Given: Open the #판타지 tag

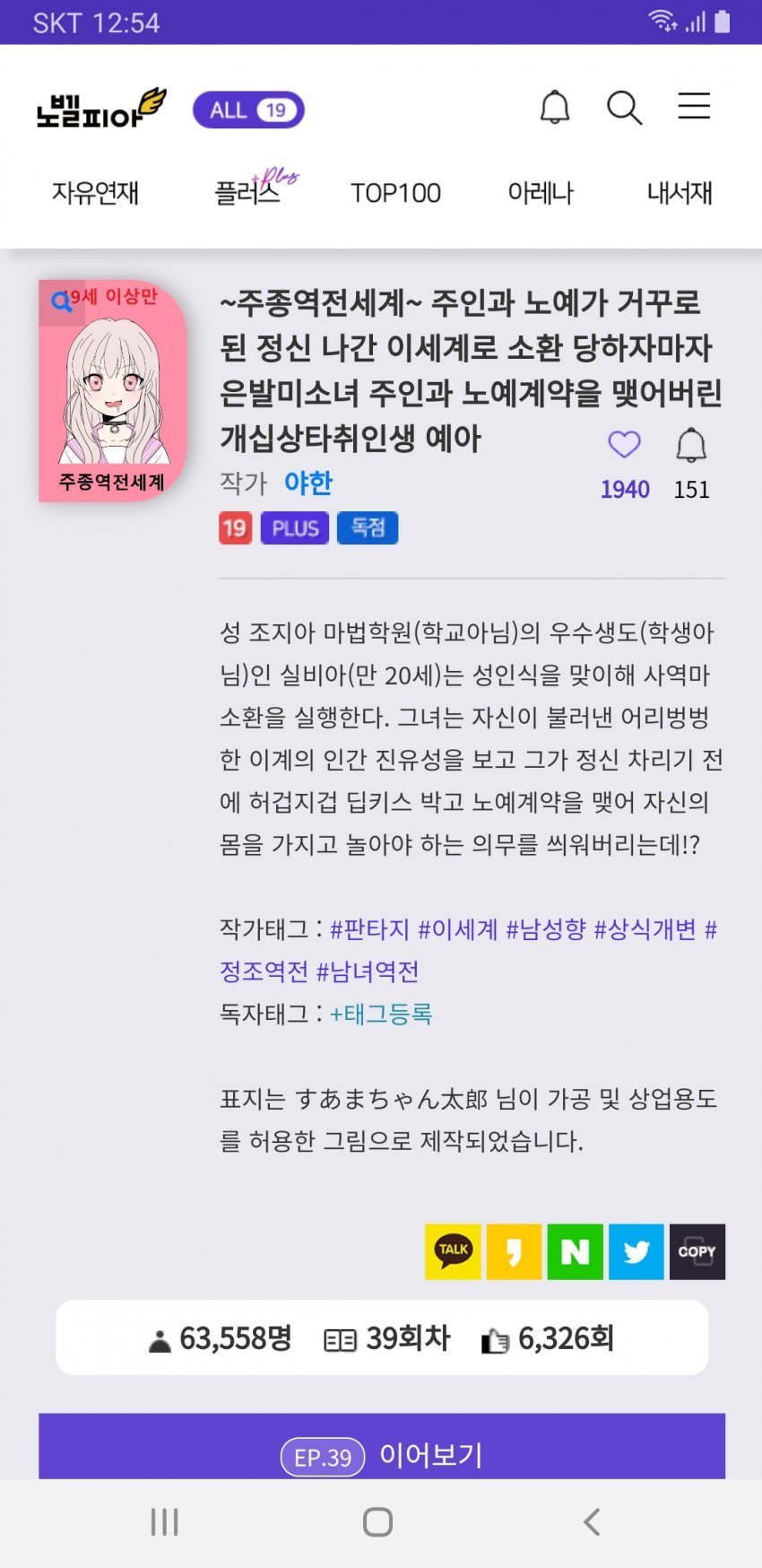Looking at the screenshot, I should pyautogui.click(x=369, y=929).
